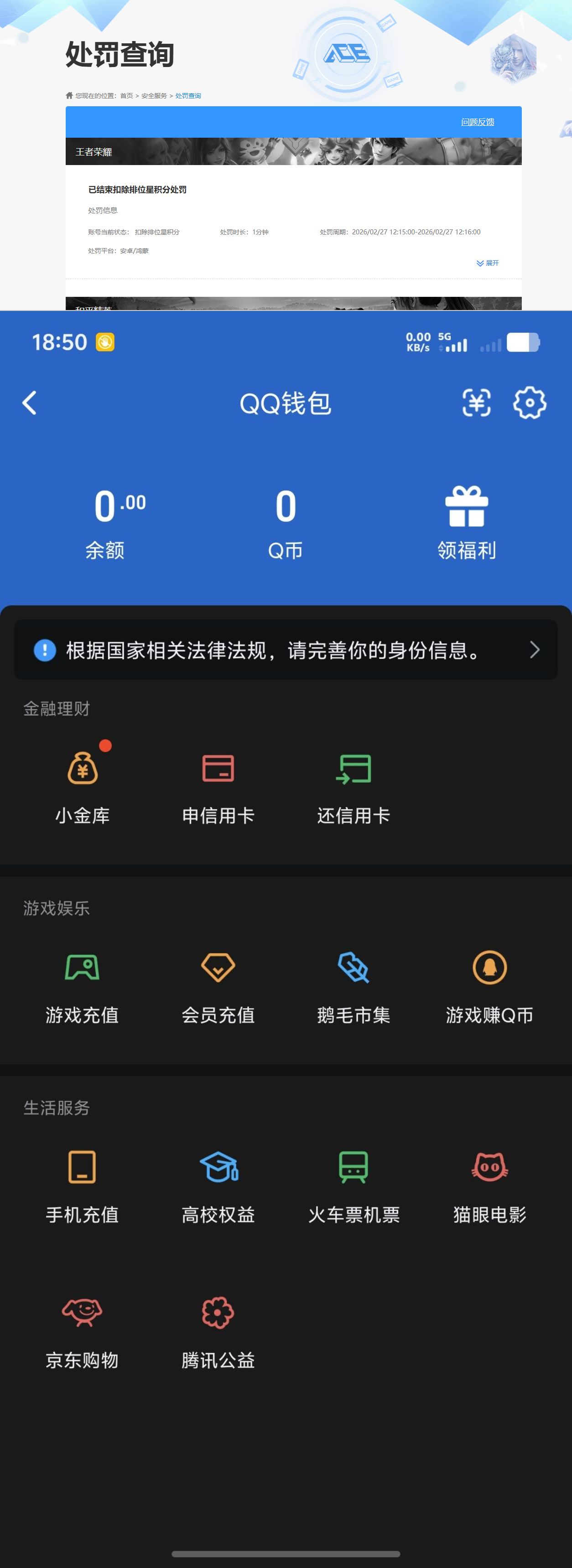Open 游戏充值
The width and height of the screenshot is (572, 1568).
[82, 985]
